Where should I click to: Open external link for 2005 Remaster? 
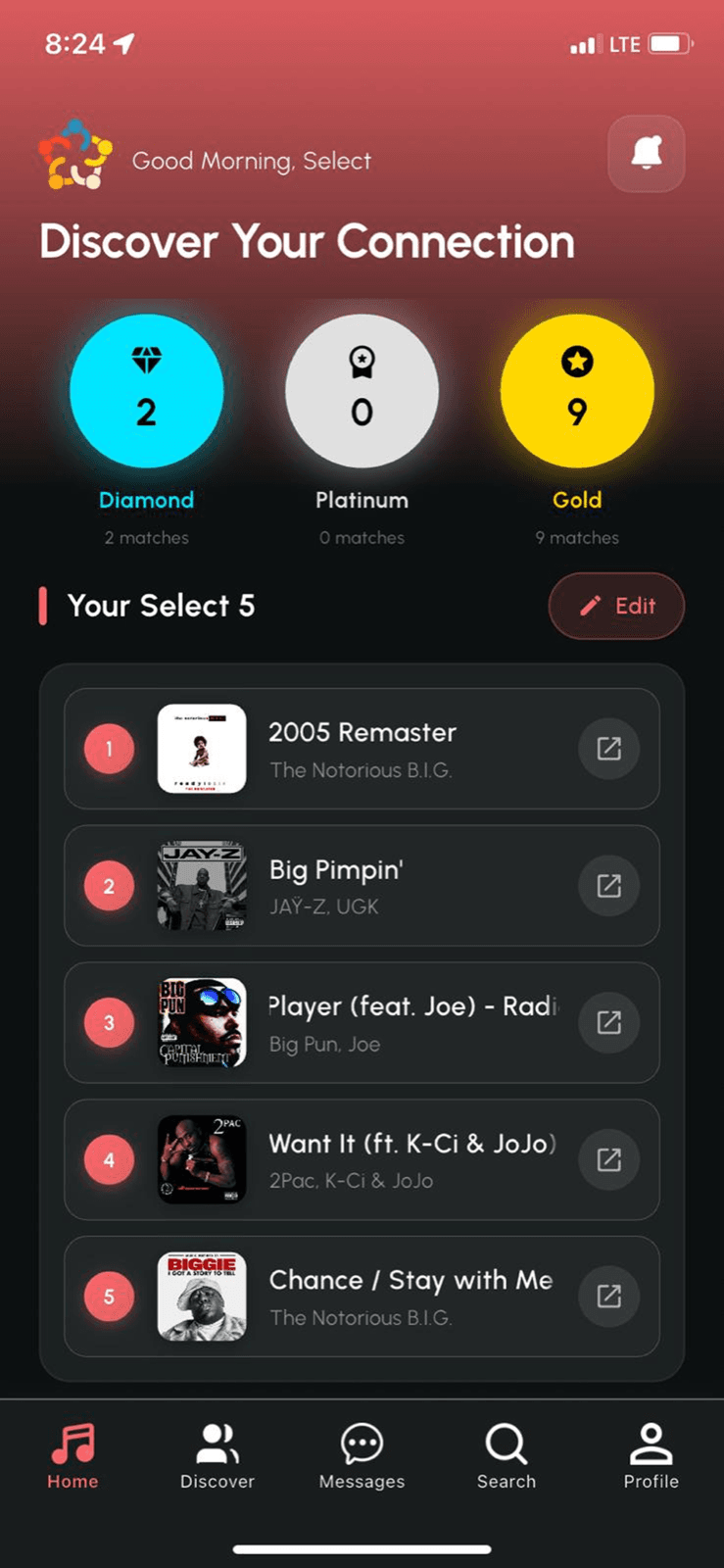[x=608, y=749]
